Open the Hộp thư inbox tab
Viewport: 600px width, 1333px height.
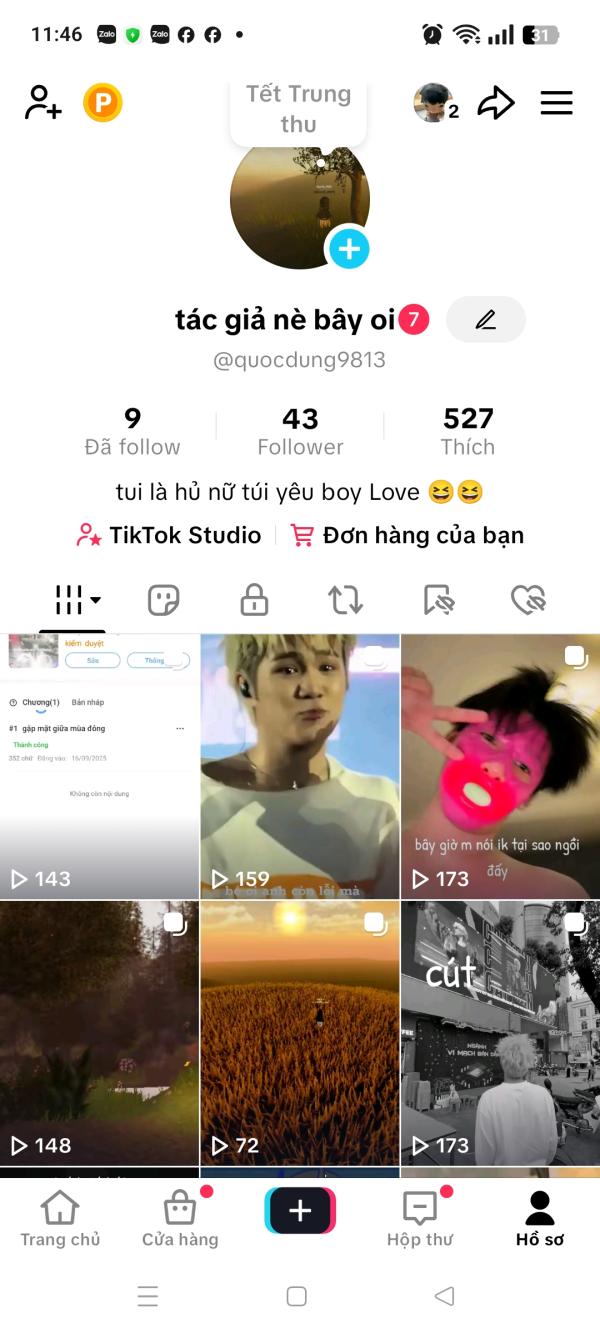420,1219
